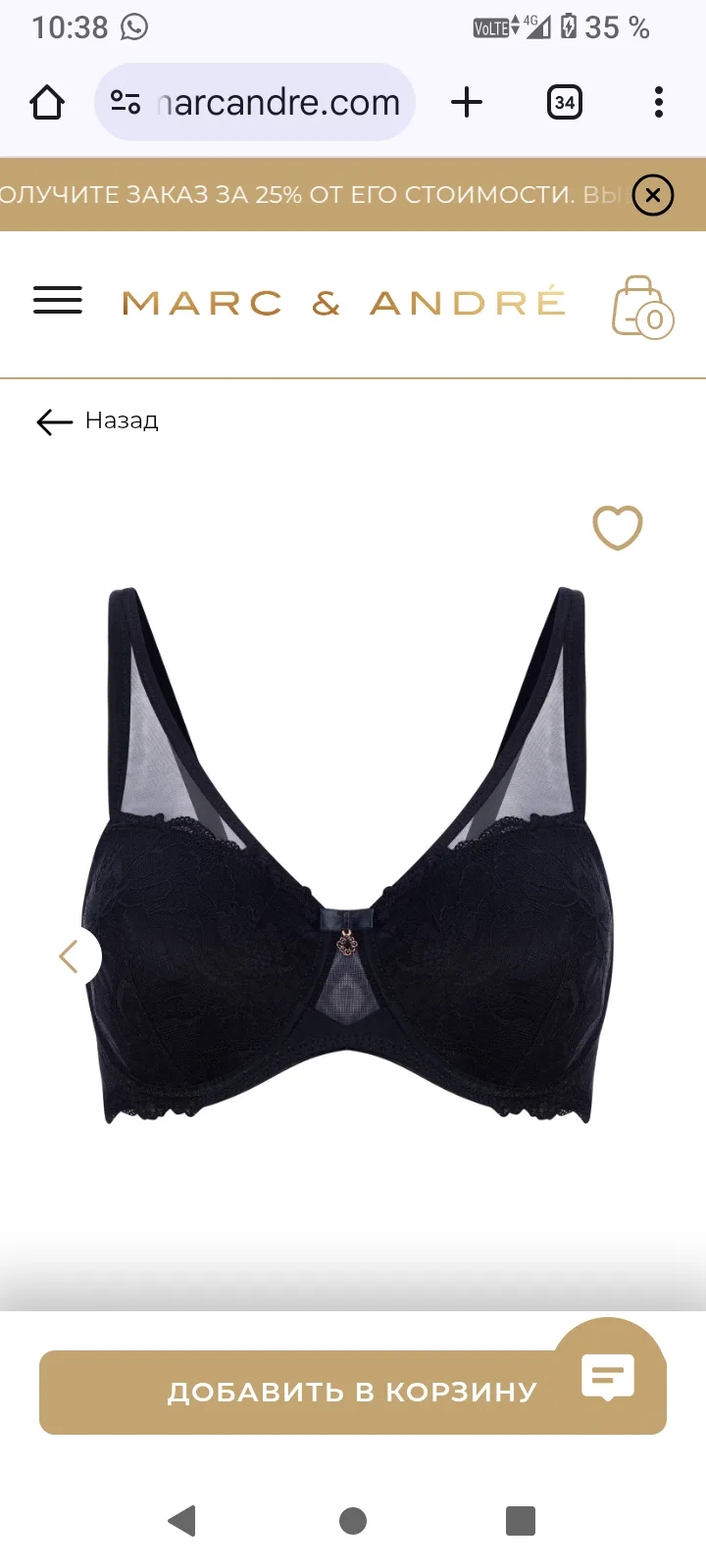Add product to favorites heart
This screenshot has height=1568, width=706.
618,527
